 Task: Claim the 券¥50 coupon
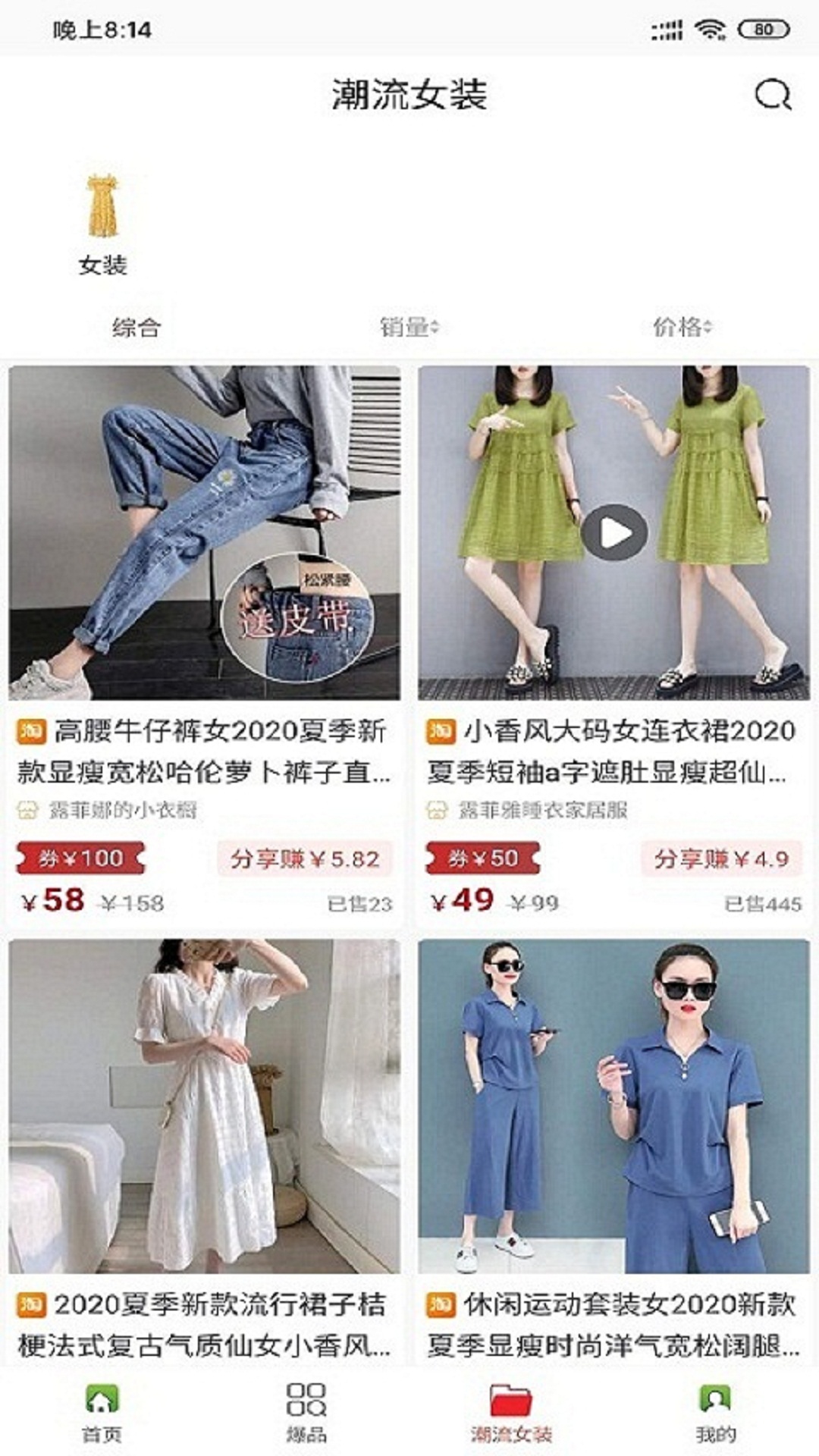(482, 858)
